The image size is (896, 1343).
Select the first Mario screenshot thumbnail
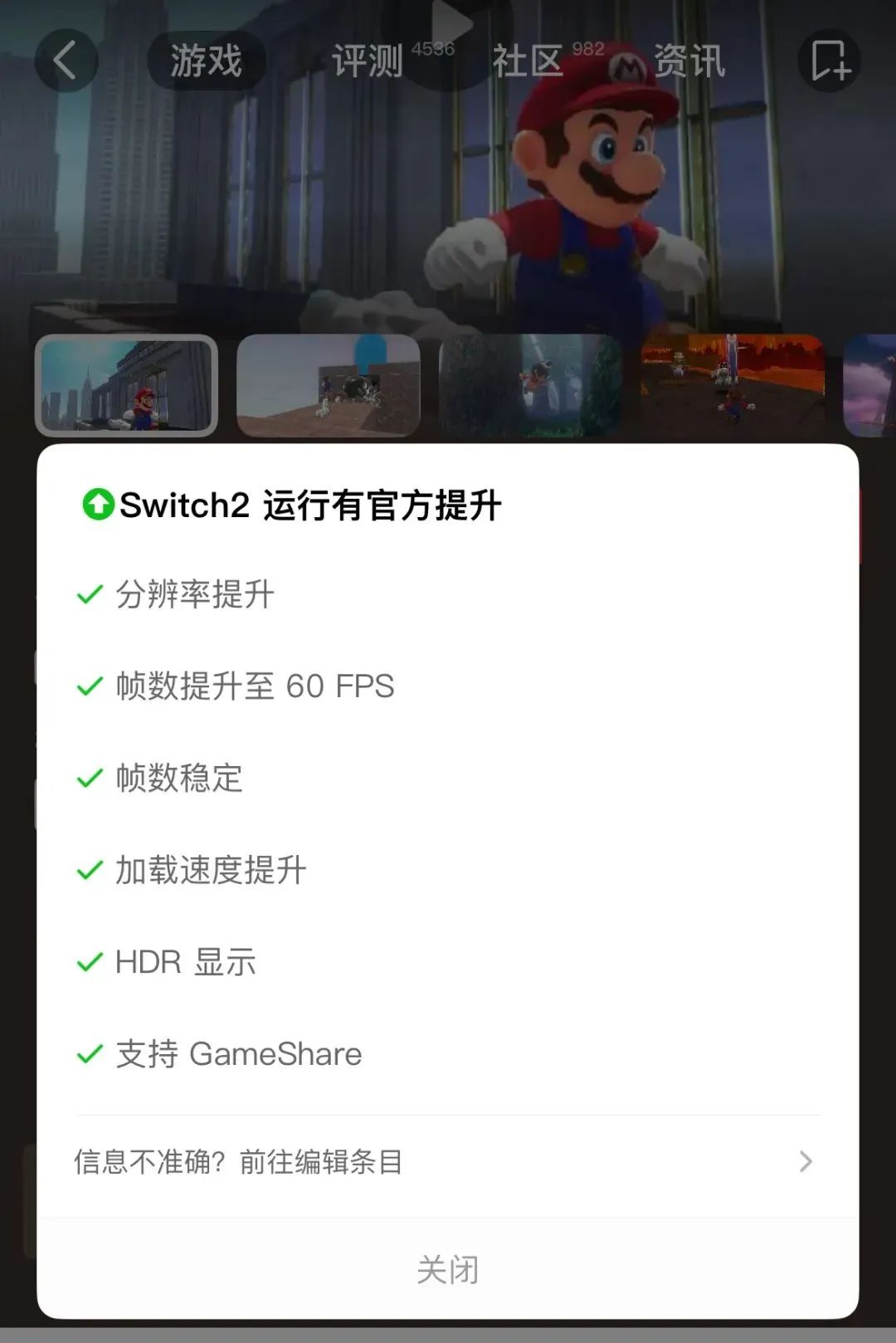tap(125, 387)
